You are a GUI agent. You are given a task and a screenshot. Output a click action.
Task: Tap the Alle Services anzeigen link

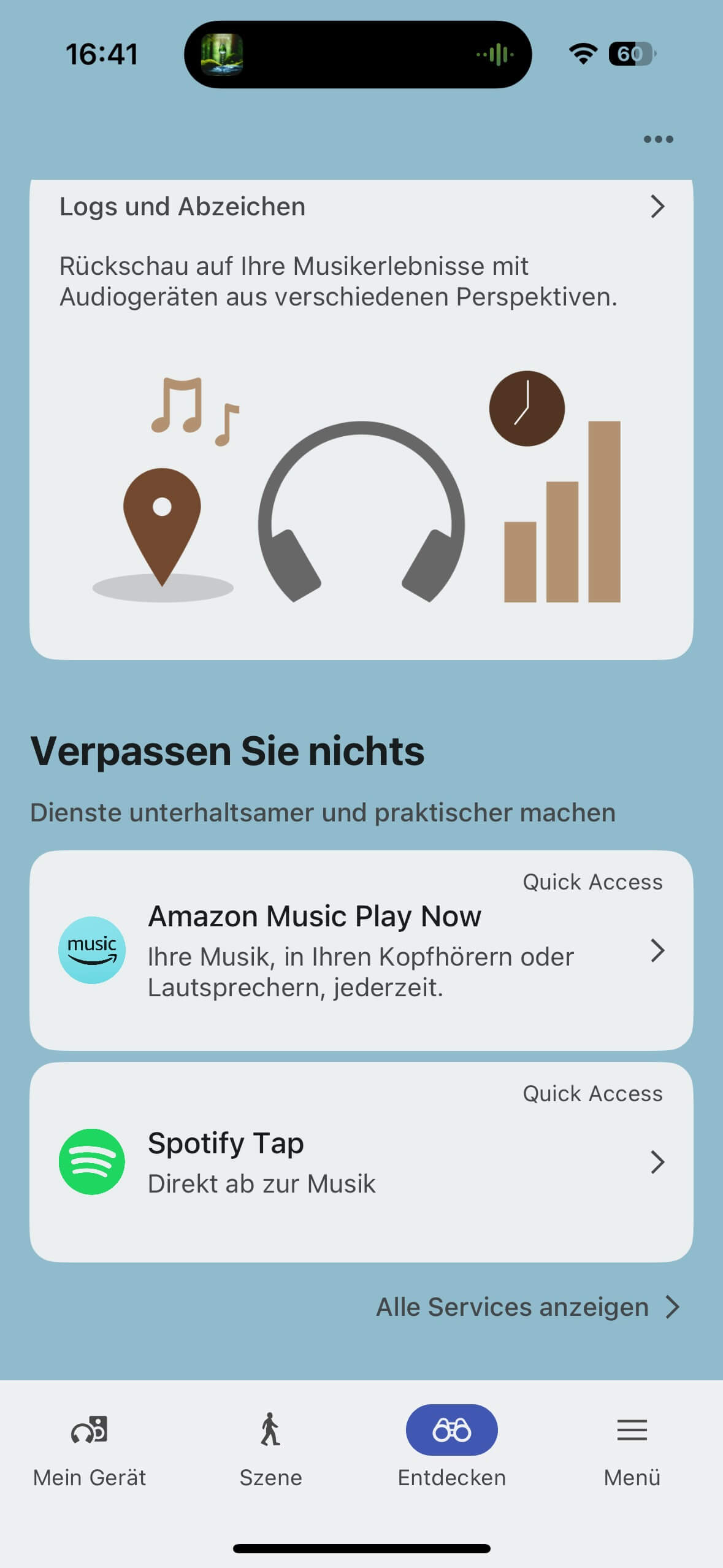tap(527, 1307)
